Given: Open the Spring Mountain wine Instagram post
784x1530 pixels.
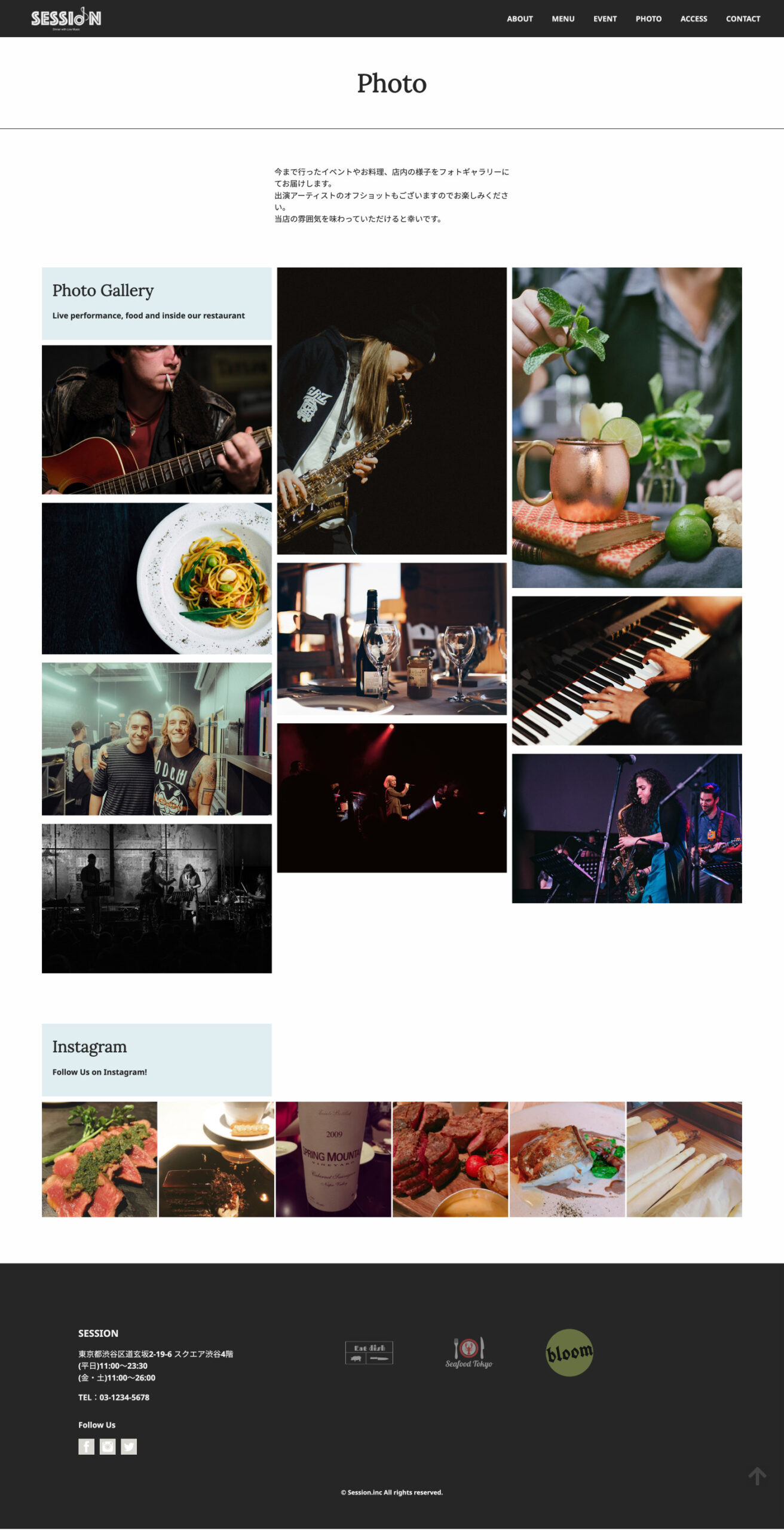Looking at the screenshot, I should coord(333,1159).
